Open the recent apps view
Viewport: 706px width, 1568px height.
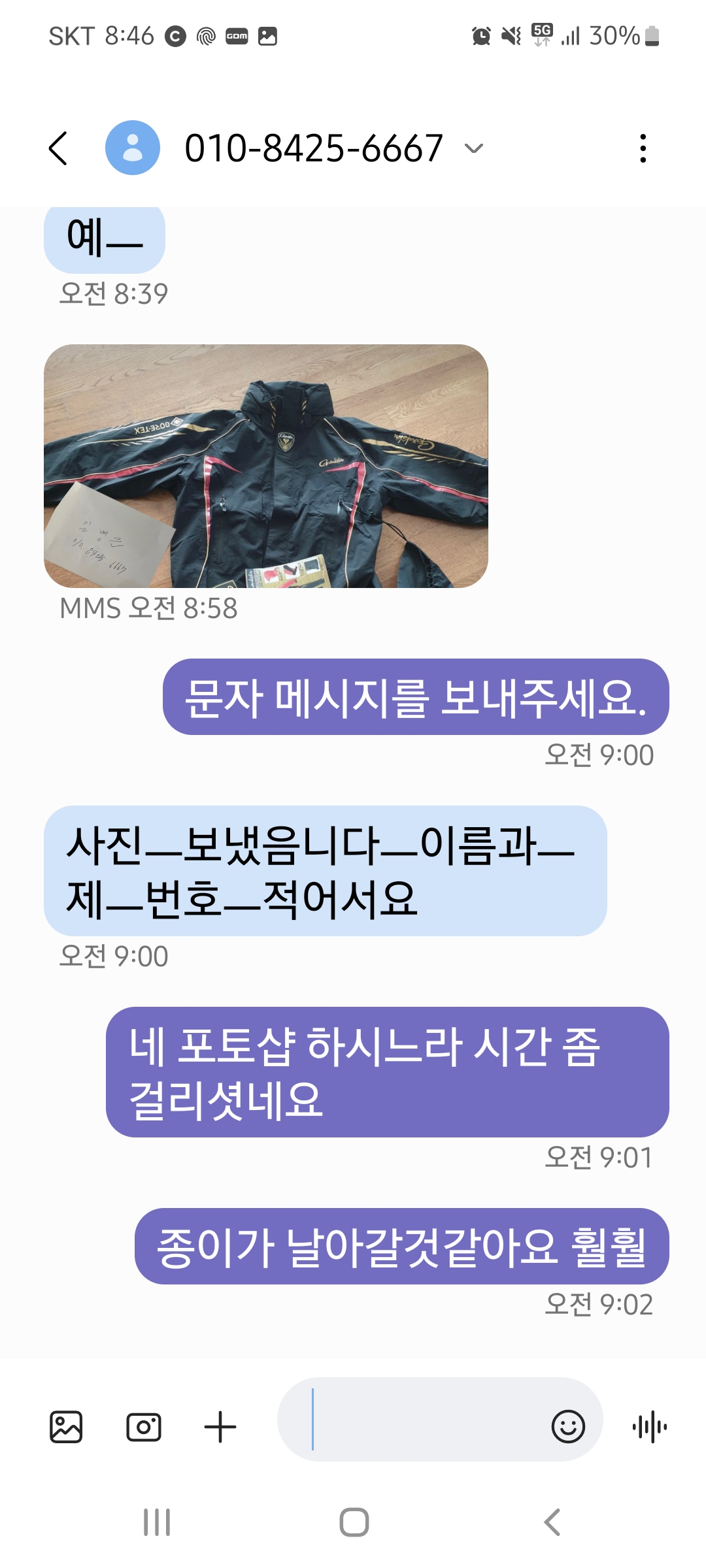pos(157,1522)
